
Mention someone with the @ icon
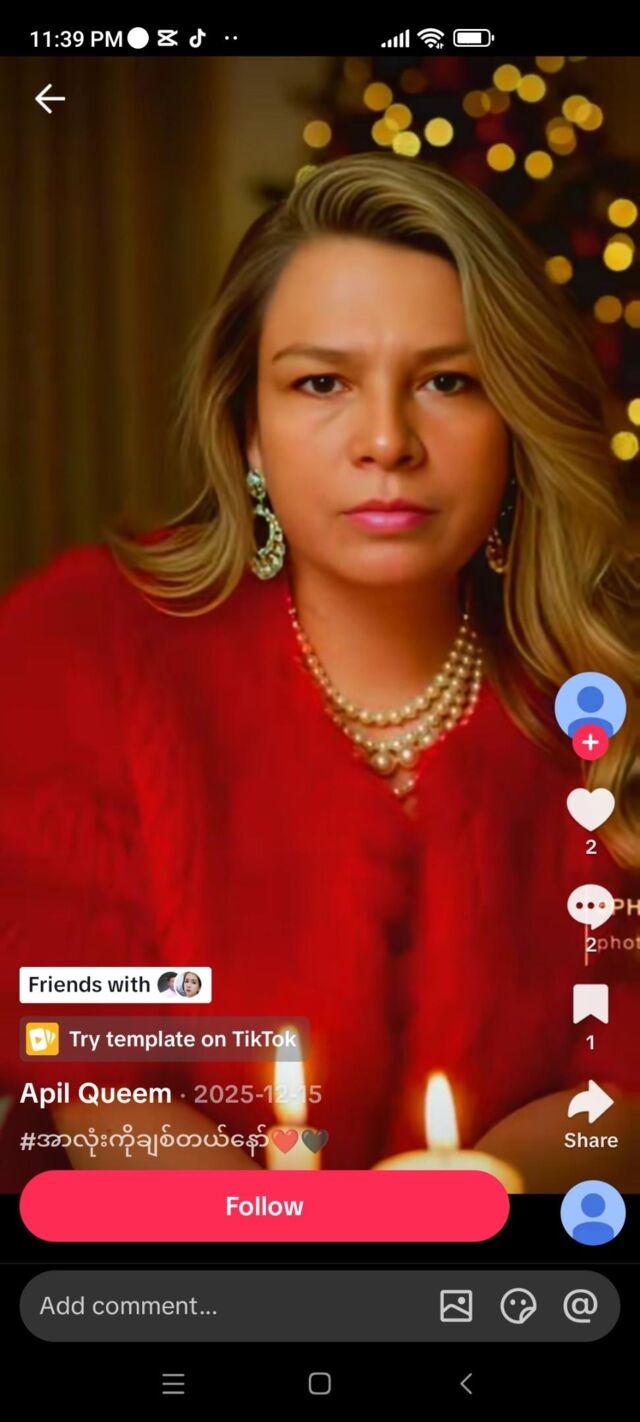[580, 1306]
